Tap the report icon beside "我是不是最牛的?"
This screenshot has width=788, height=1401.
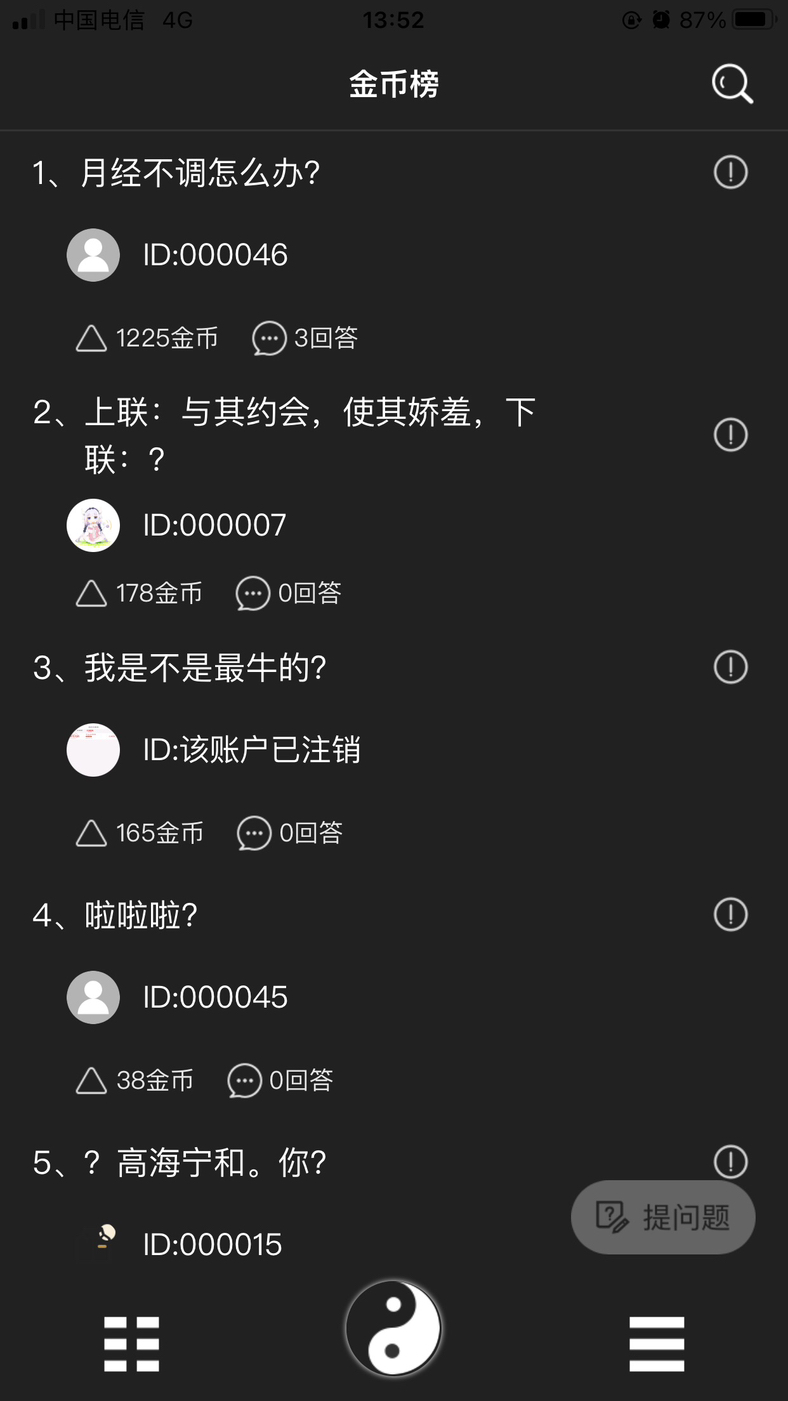point(730,667)
